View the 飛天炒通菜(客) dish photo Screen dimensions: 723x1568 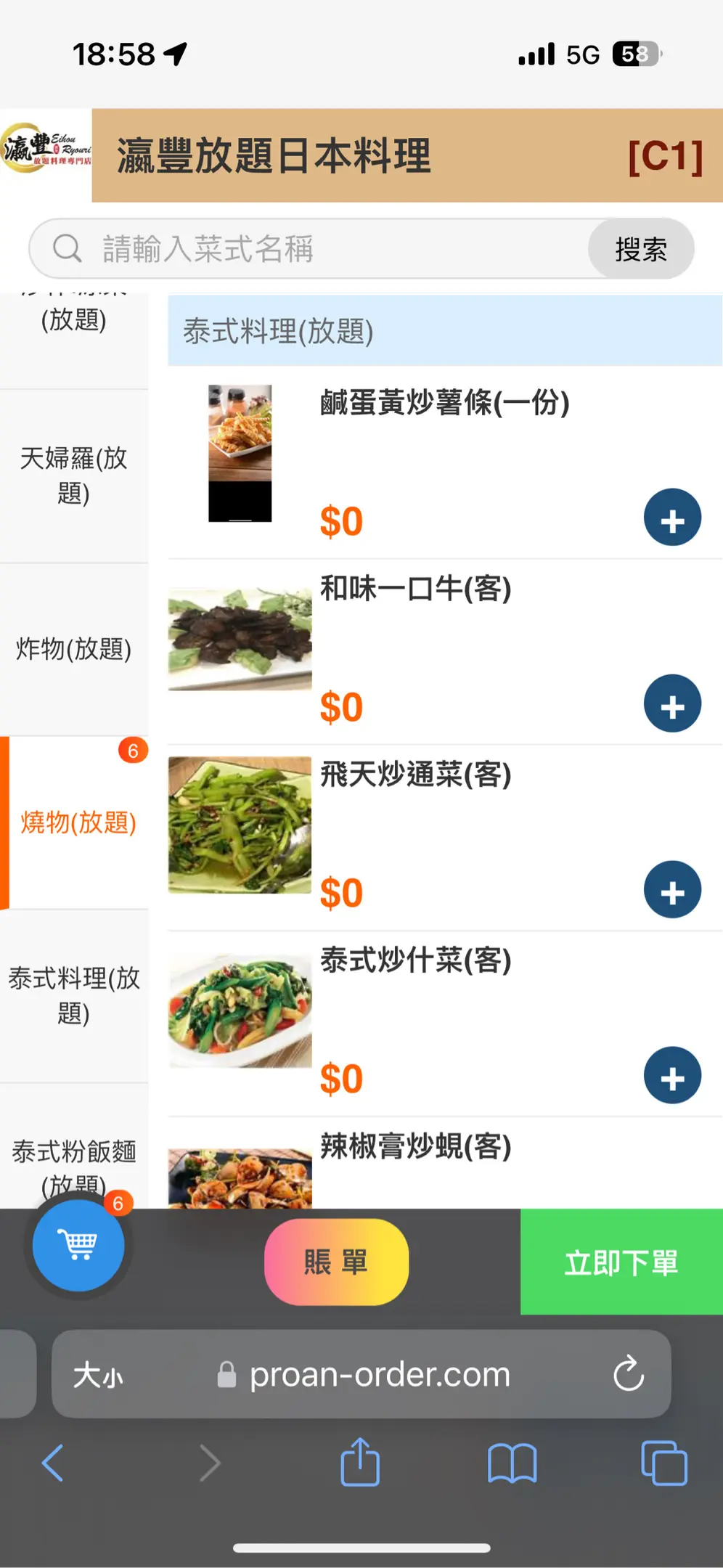(x=240, y=825)
